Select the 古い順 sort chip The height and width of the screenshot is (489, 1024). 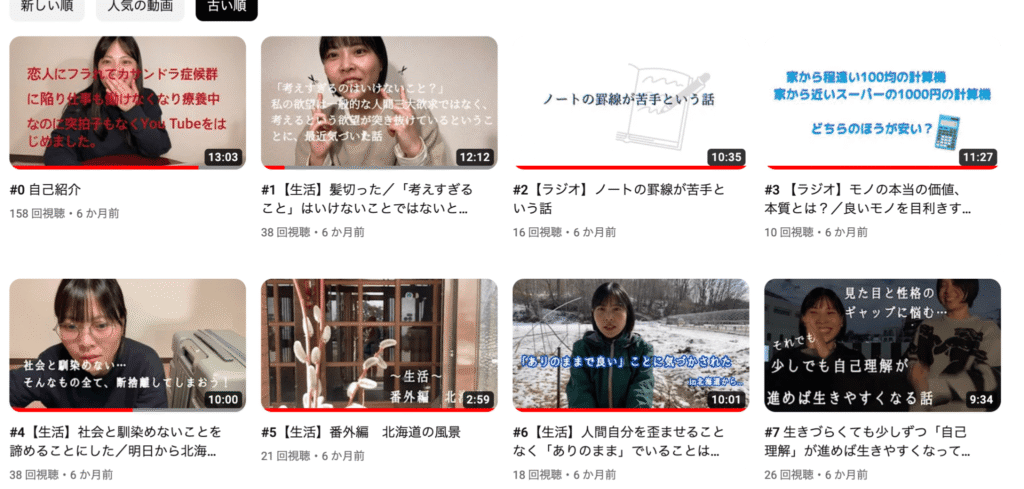[226, 7]
